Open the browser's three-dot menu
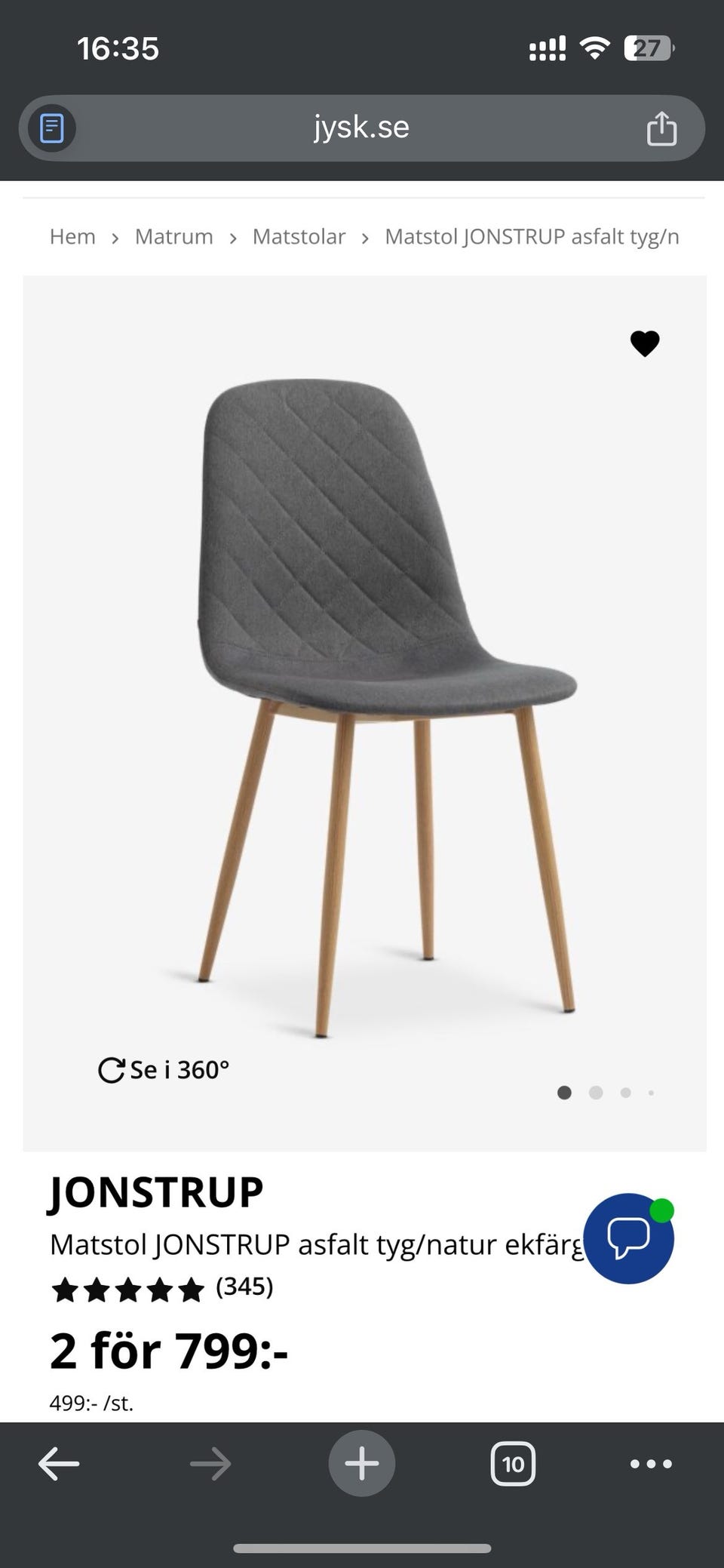This screenshot has height=1568, width=724. pyautogui.click(x=651, y=1464)
